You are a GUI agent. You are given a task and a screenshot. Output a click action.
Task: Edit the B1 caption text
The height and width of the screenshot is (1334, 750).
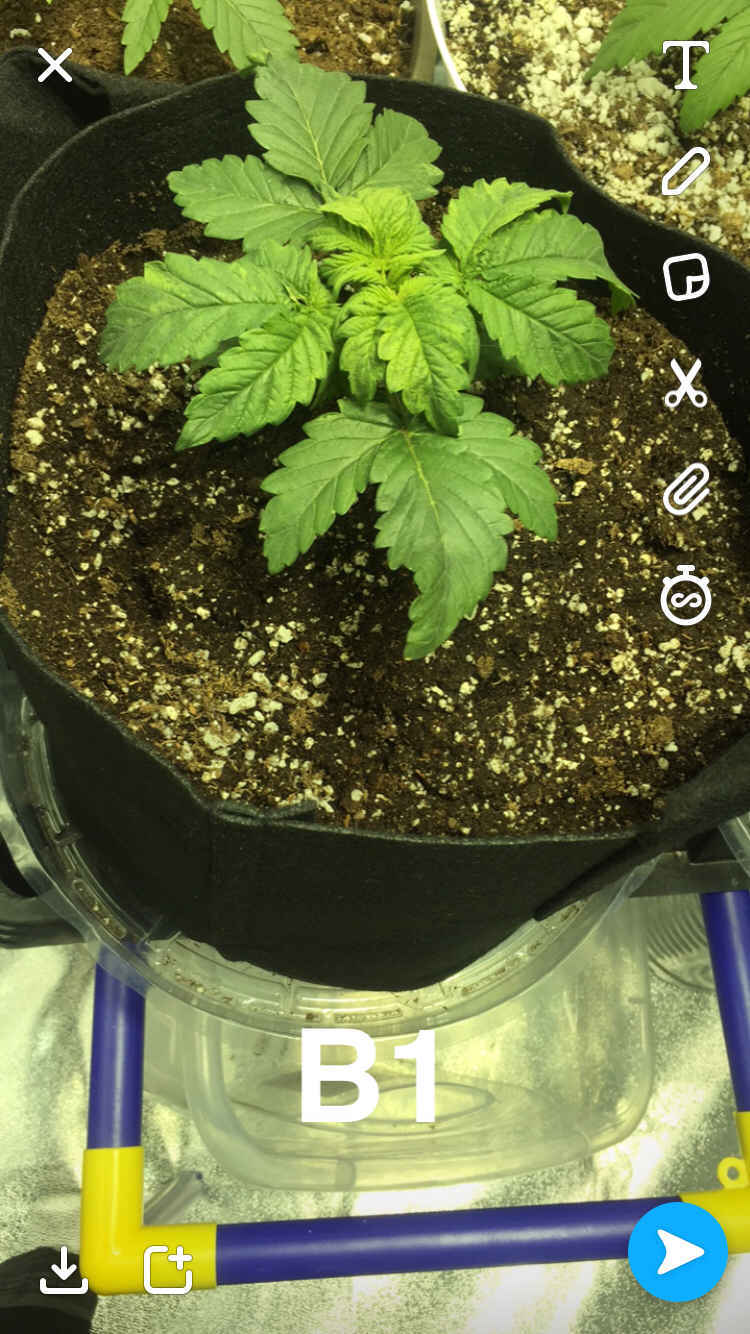pos(368,1076)
